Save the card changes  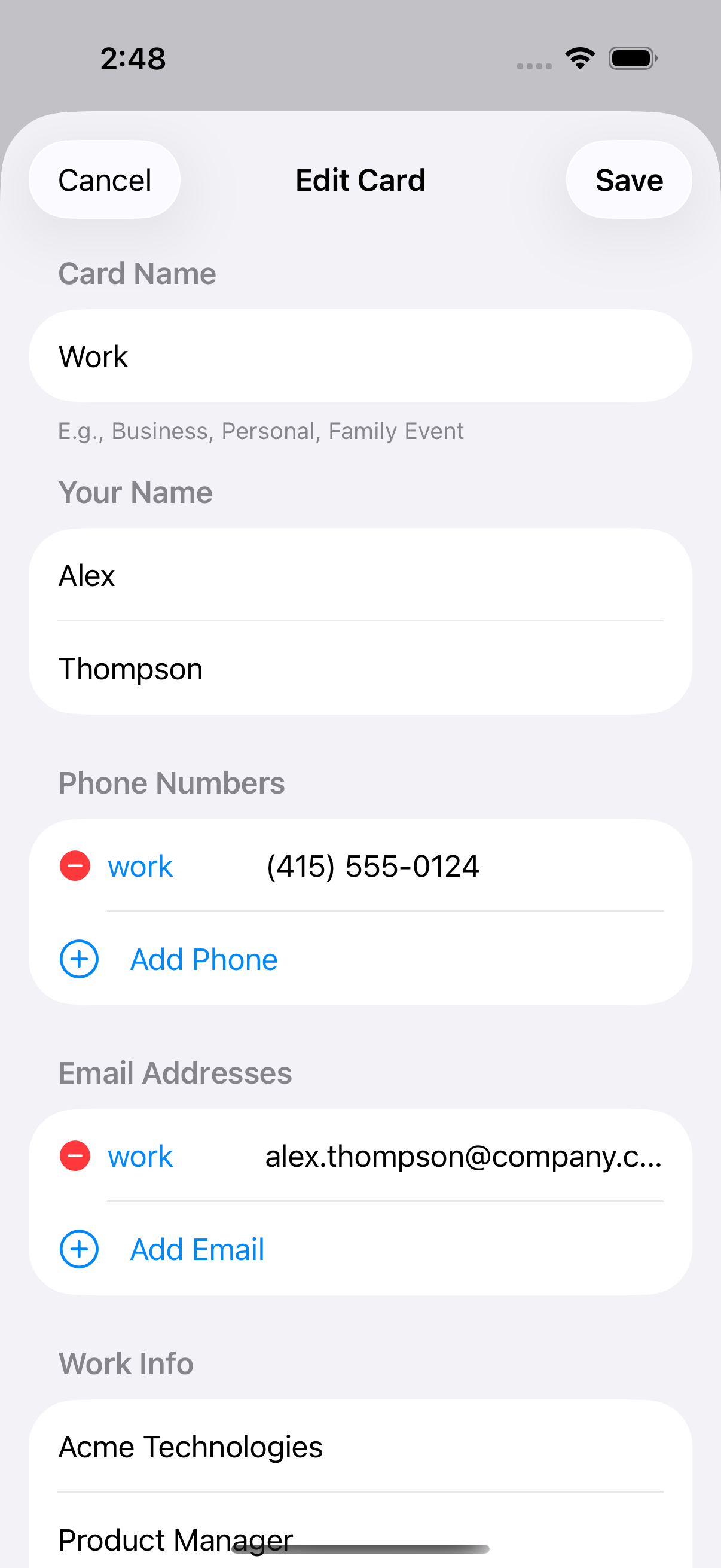pos(629,179)
